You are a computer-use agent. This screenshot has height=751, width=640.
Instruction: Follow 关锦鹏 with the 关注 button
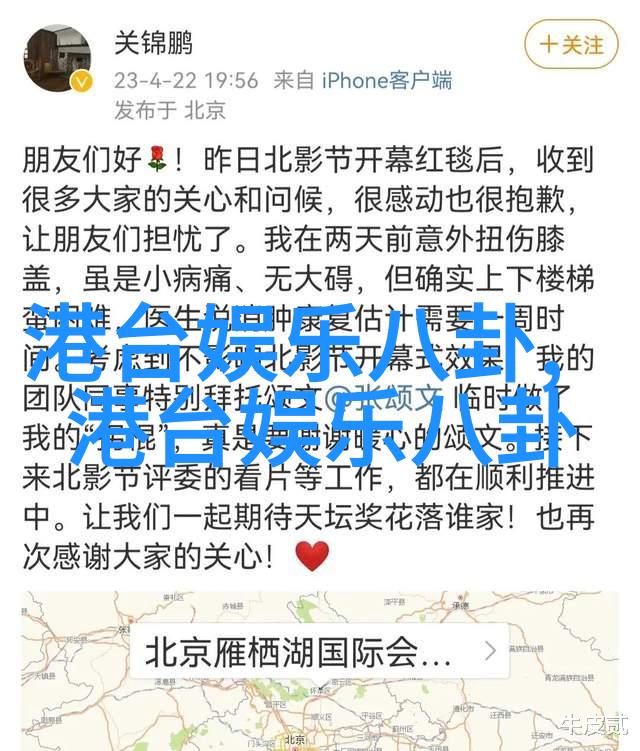point(571,45)
